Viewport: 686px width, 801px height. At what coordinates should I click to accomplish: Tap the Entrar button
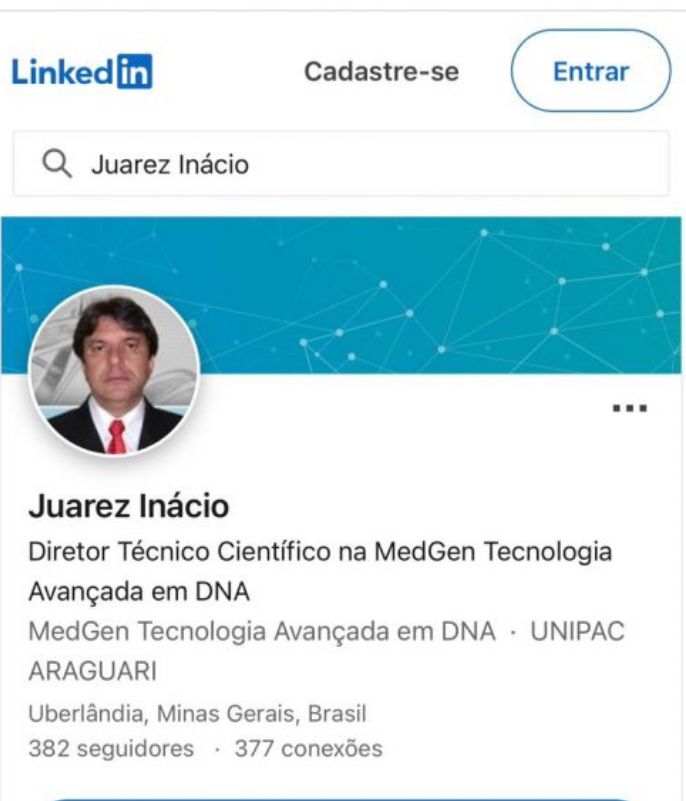[x=590, y=72]
